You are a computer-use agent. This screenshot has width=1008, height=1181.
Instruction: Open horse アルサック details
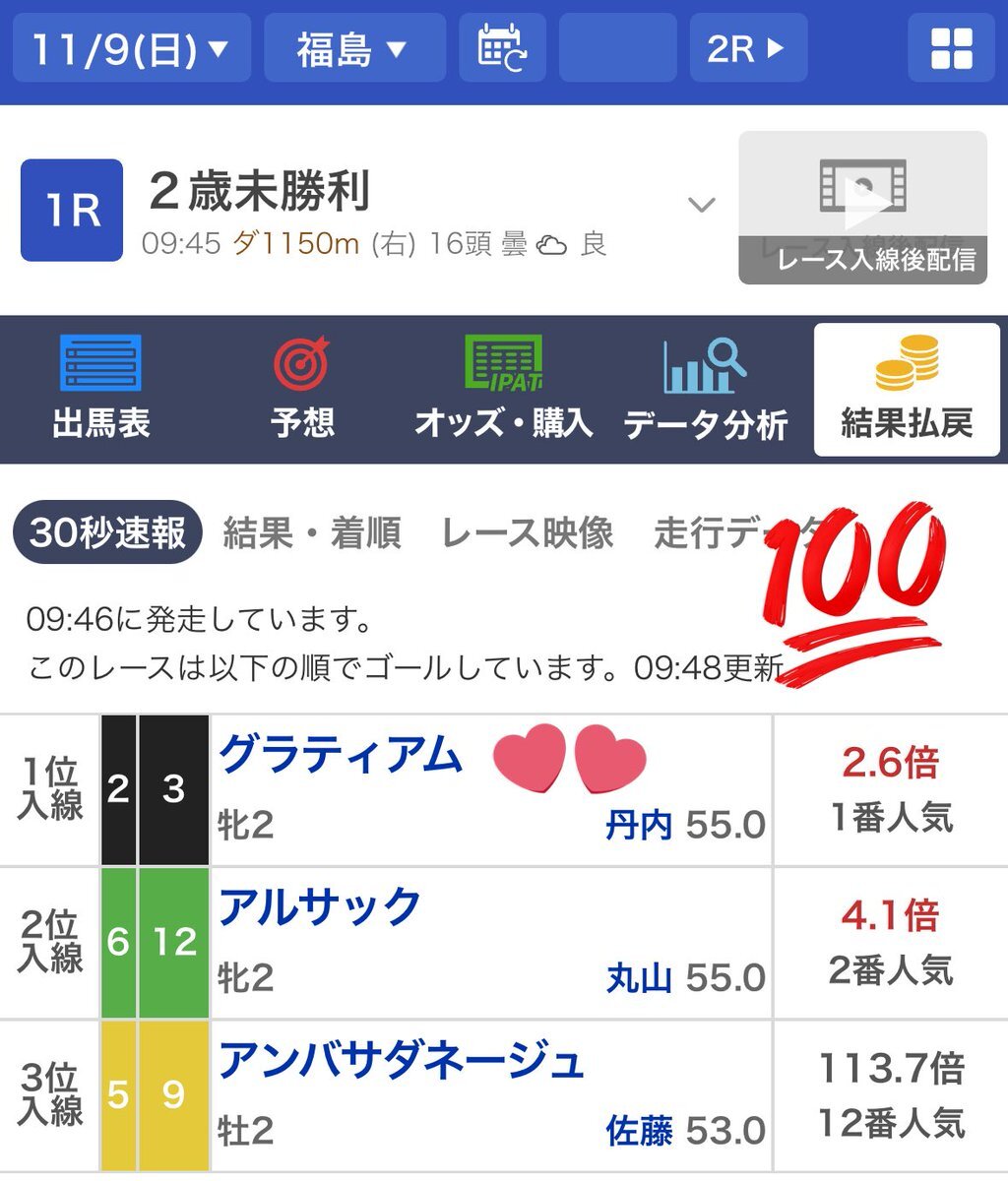(321, 907)
